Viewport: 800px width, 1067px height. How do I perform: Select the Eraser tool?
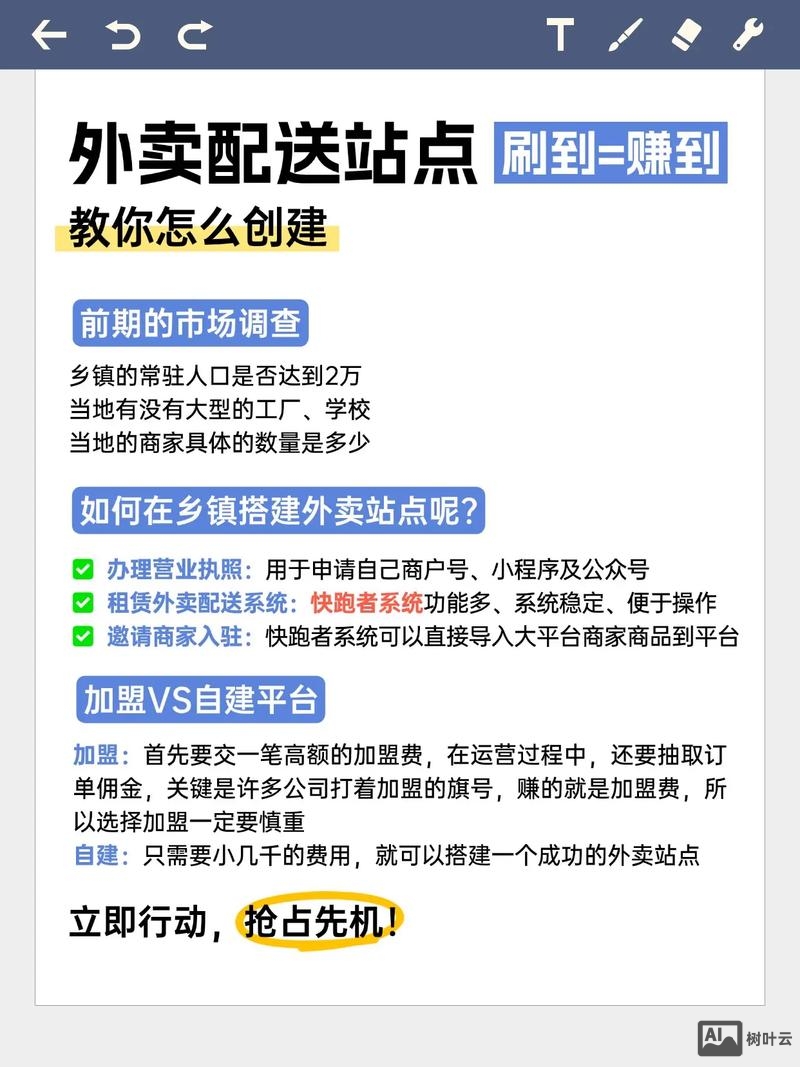tap(684, 36)
